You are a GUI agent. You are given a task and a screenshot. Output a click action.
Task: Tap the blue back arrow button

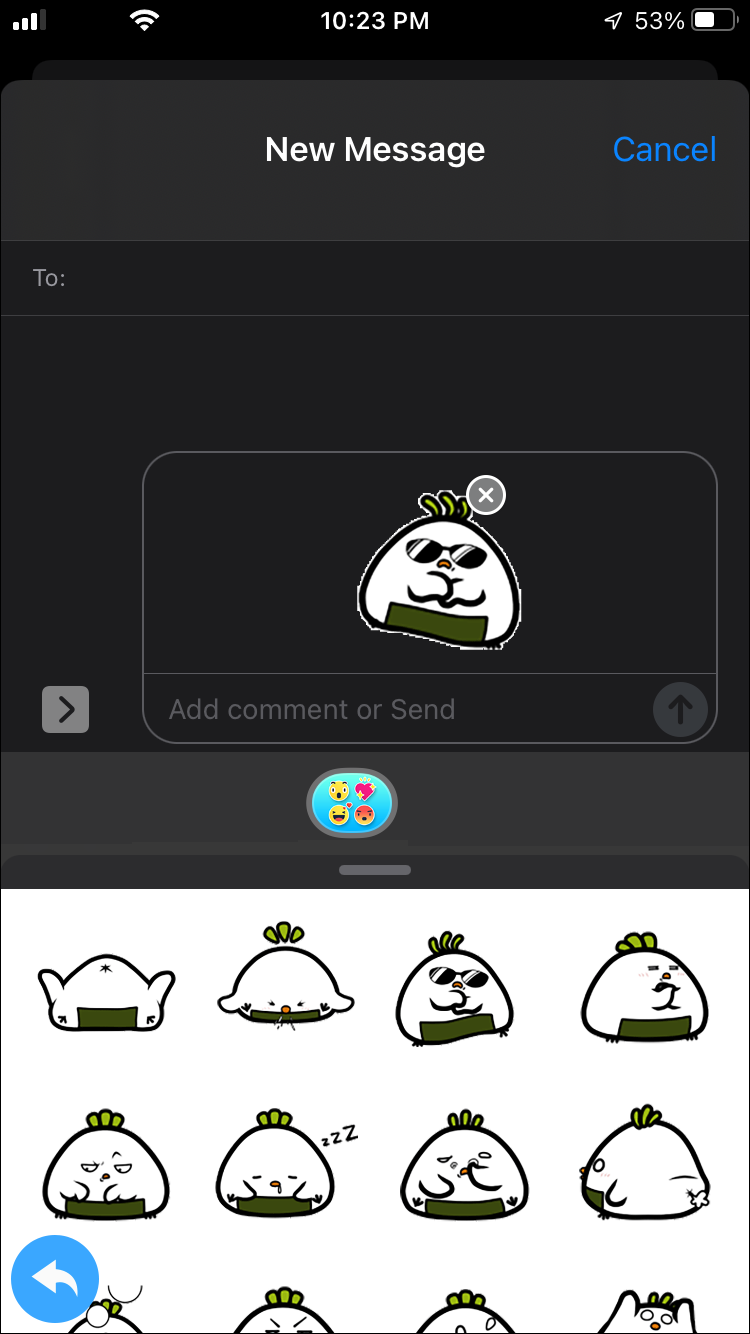tap(55, 1278)
